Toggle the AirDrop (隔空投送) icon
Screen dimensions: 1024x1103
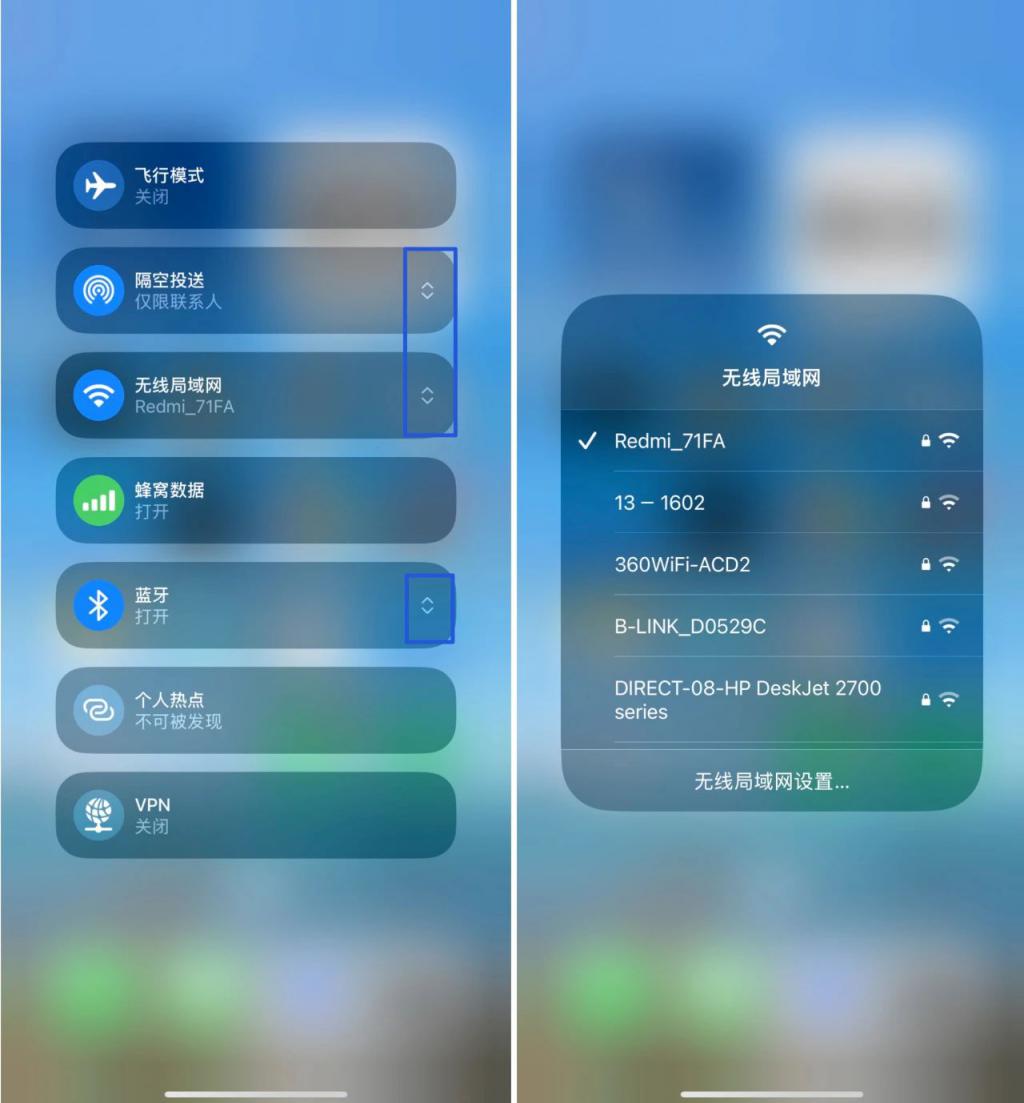point(99,291)
